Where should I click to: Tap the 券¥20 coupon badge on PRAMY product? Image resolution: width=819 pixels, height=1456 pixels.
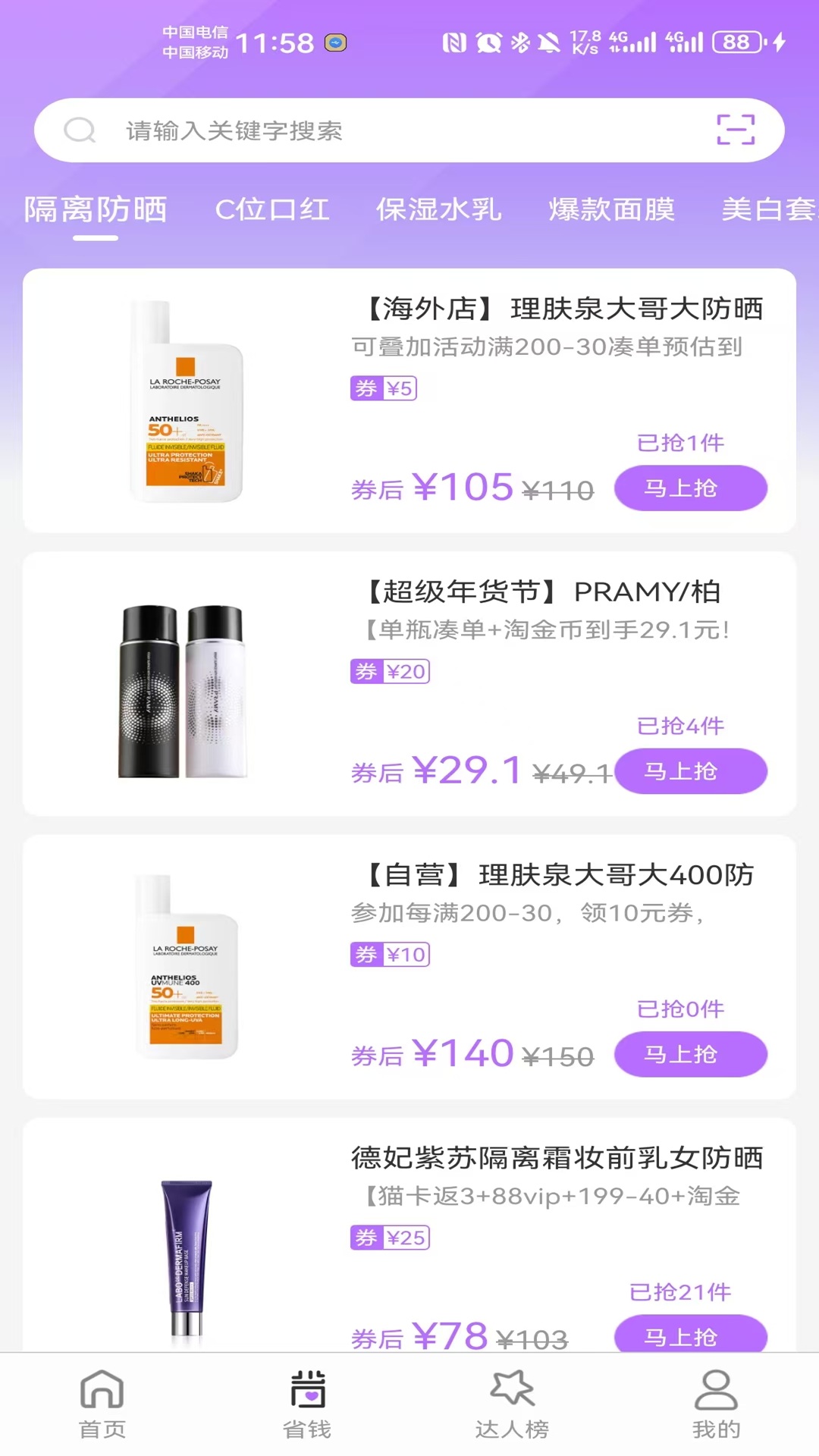(x=388, y=672)
